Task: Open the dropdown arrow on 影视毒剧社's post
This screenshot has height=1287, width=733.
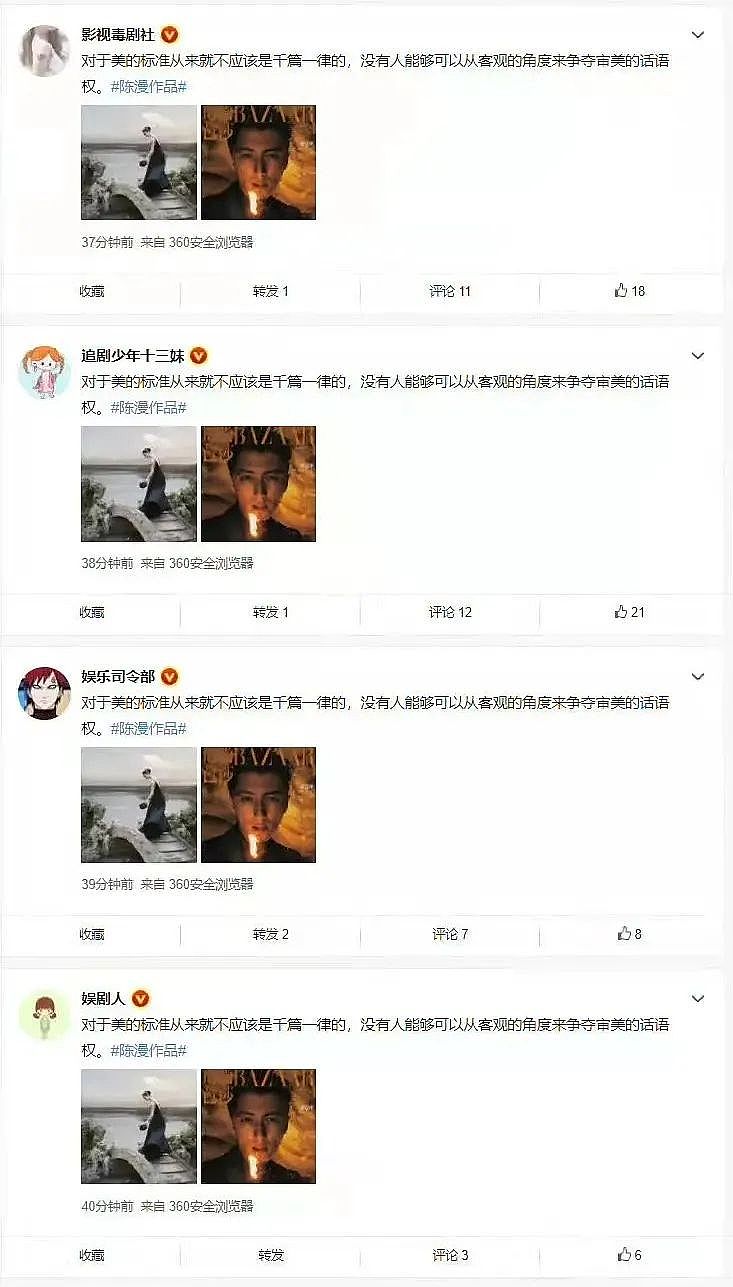Action: 698,35
